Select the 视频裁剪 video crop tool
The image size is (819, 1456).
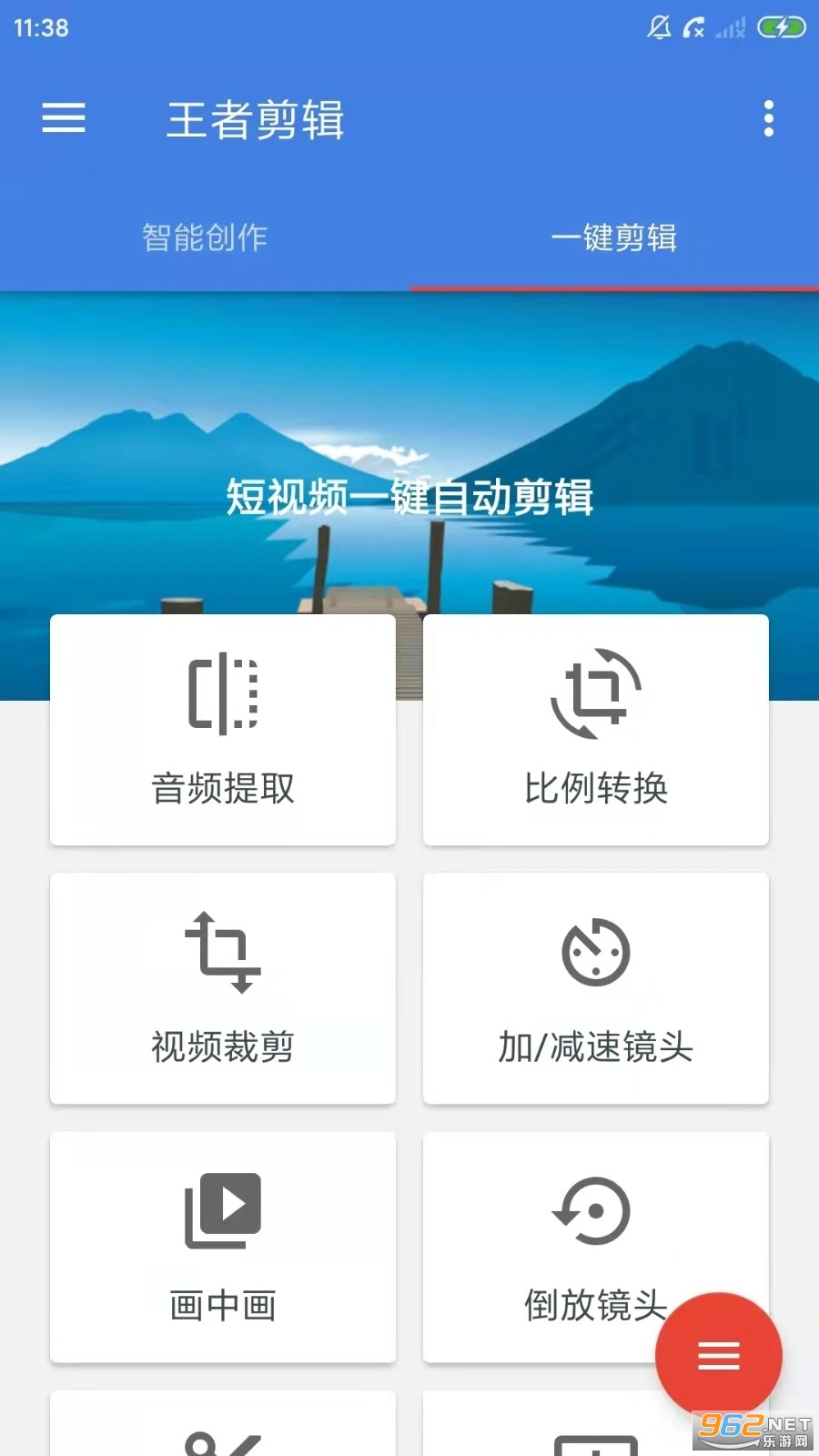pos(222,990)
